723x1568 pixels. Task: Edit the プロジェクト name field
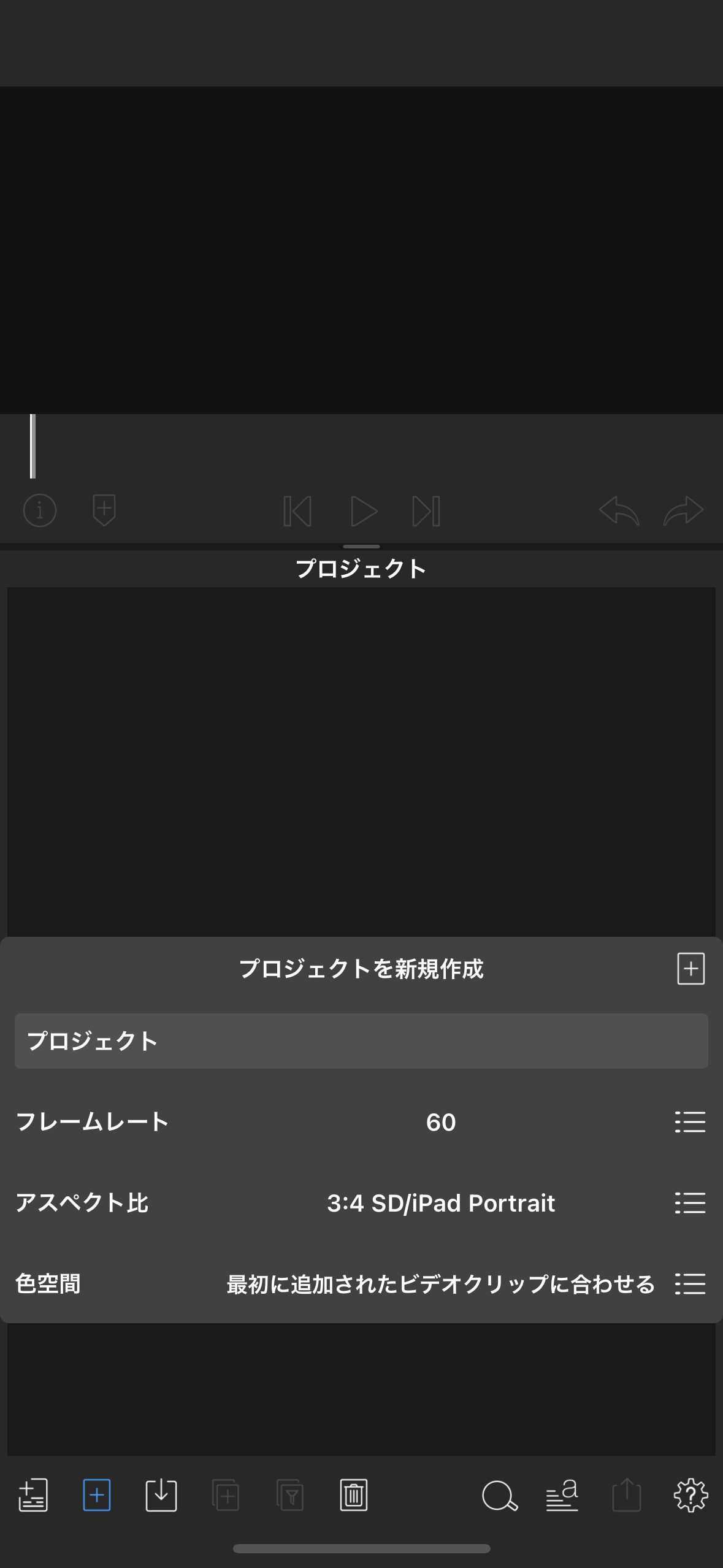pyautogui.click(x=361, y=1041)
